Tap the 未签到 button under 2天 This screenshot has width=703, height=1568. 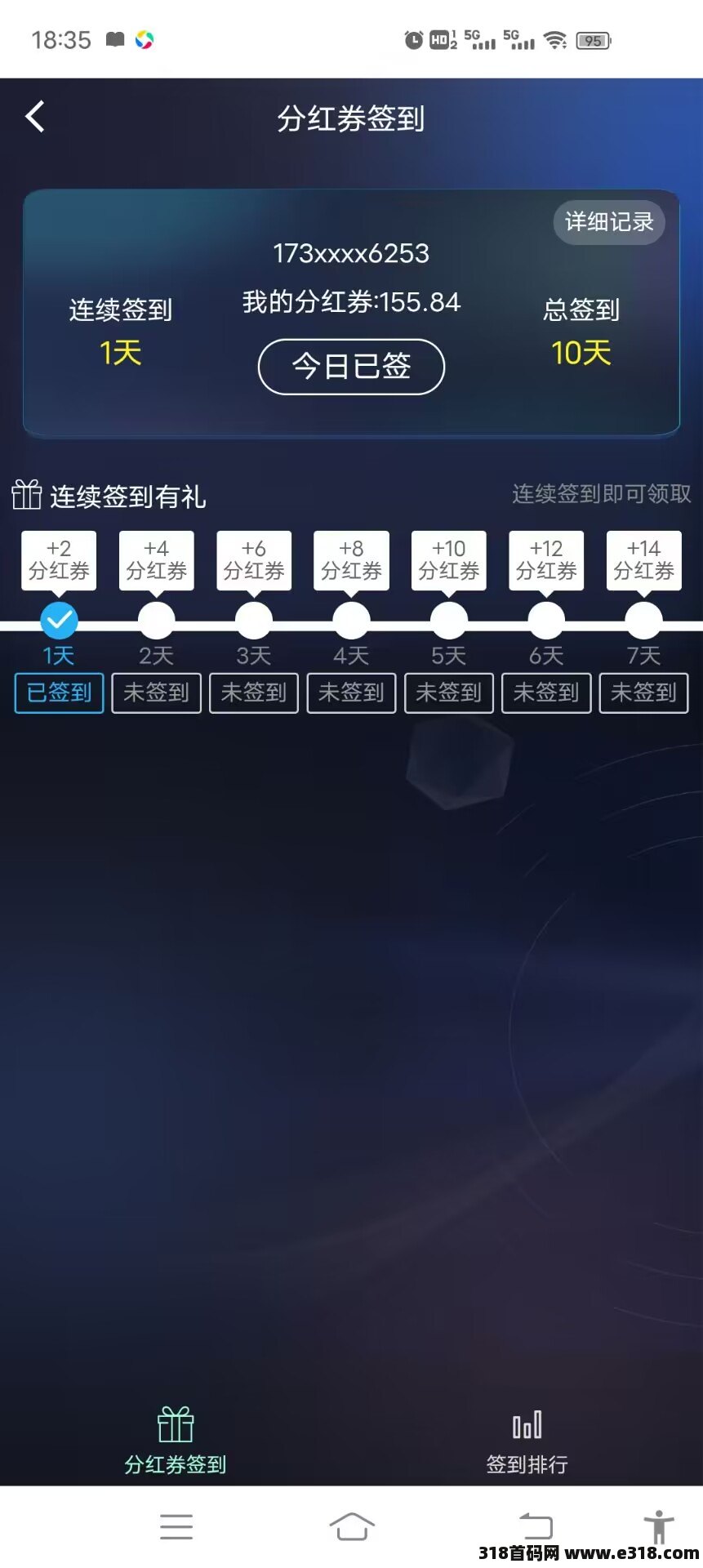click(x=156, y=693)
